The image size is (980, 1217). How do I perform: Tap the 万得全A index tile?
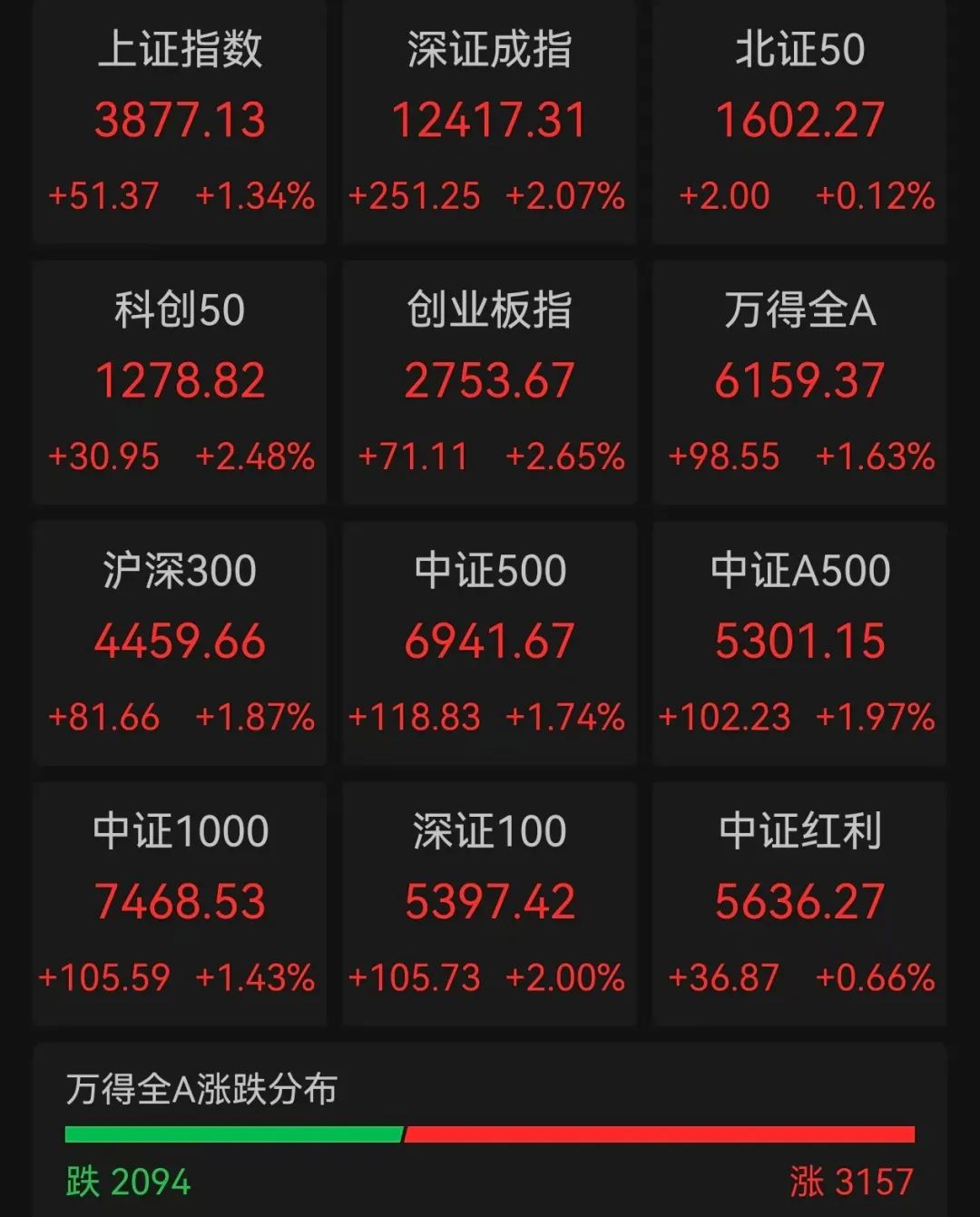799,381
